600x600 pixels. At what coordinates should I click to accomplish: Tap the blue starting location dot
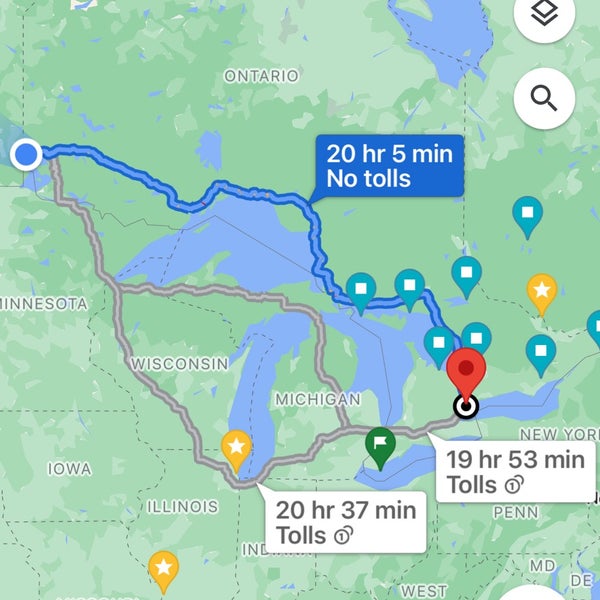coord(27,155)
